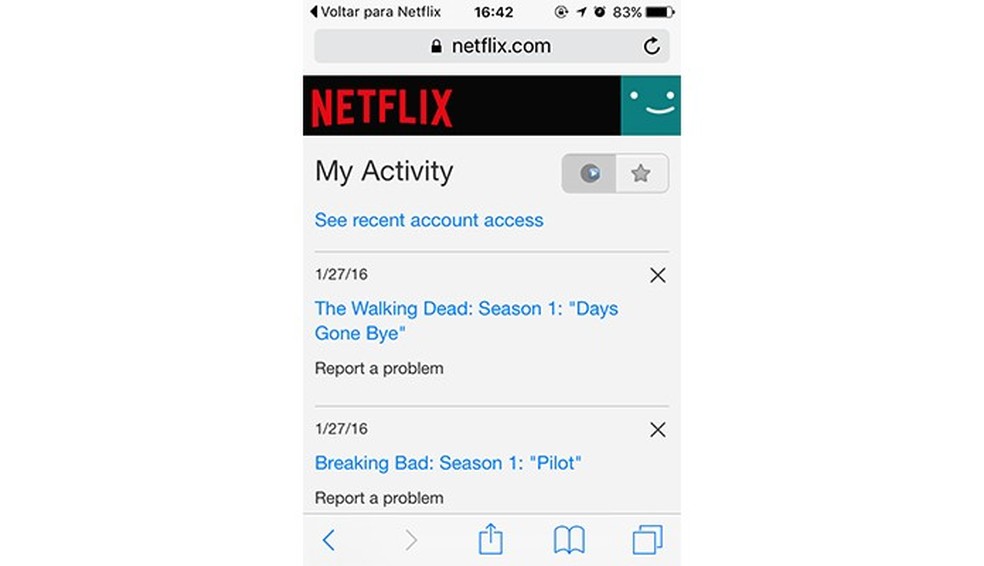Open the profile avatar menu

[x=650, y=105]
